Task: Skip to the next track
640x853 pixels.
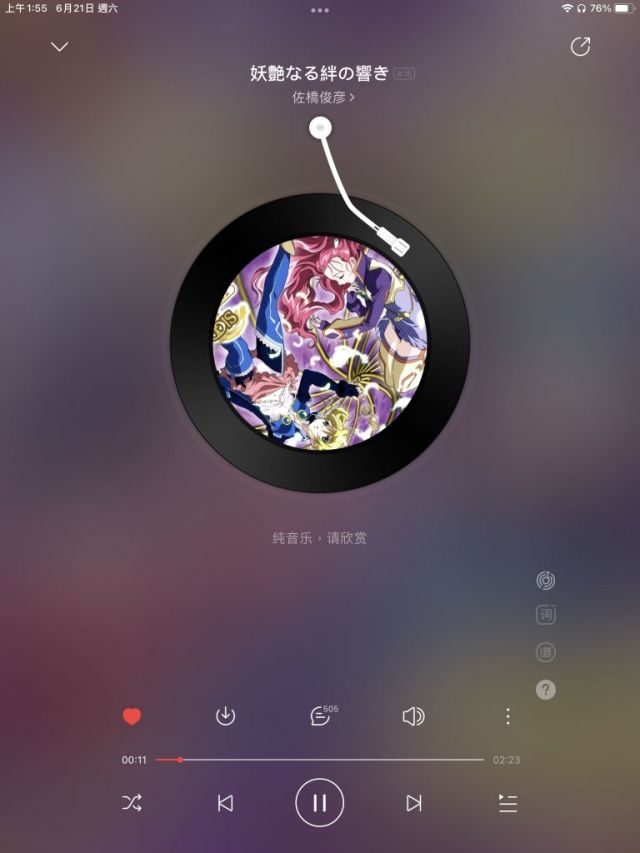Action: 414,803
